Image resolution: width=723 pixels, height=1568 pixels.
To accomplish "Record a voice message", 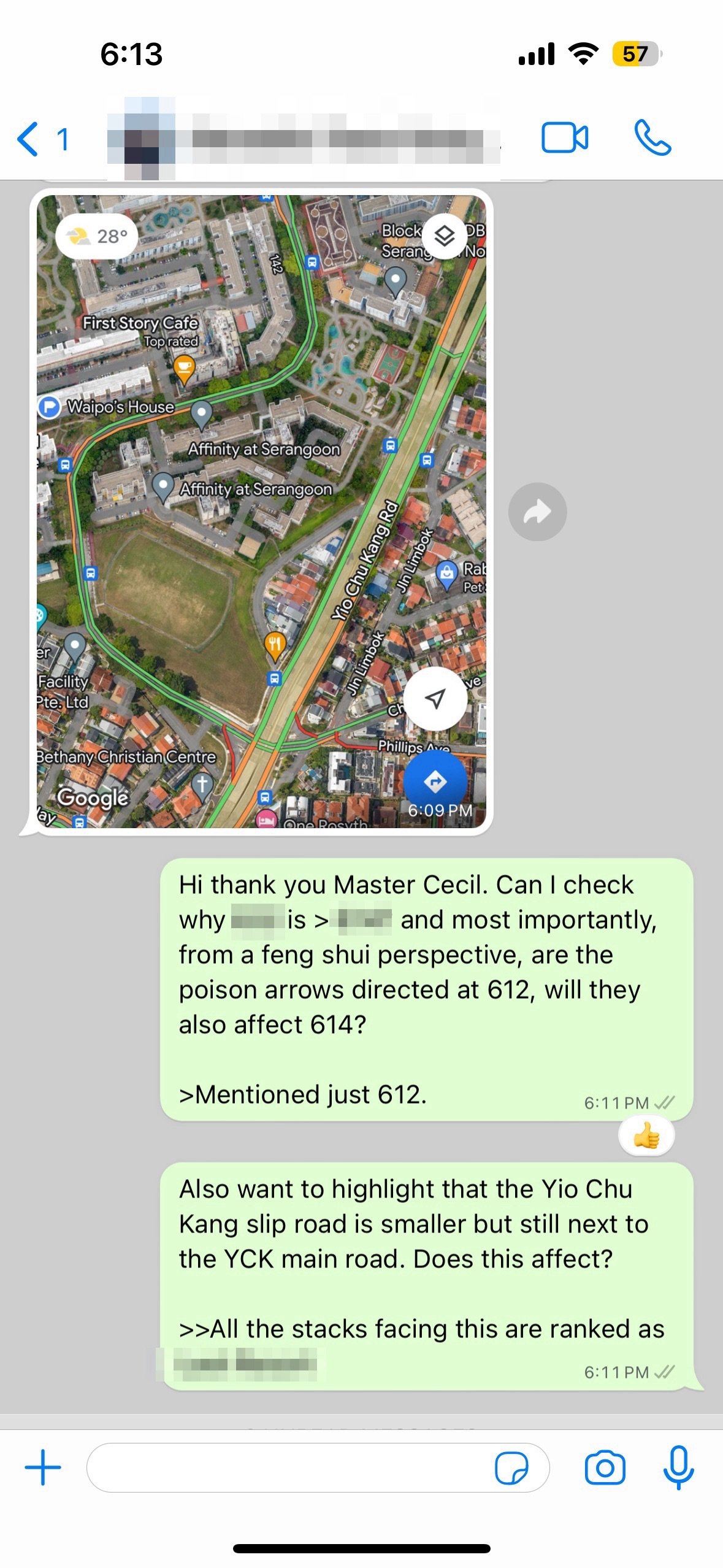I will 678,1467.
